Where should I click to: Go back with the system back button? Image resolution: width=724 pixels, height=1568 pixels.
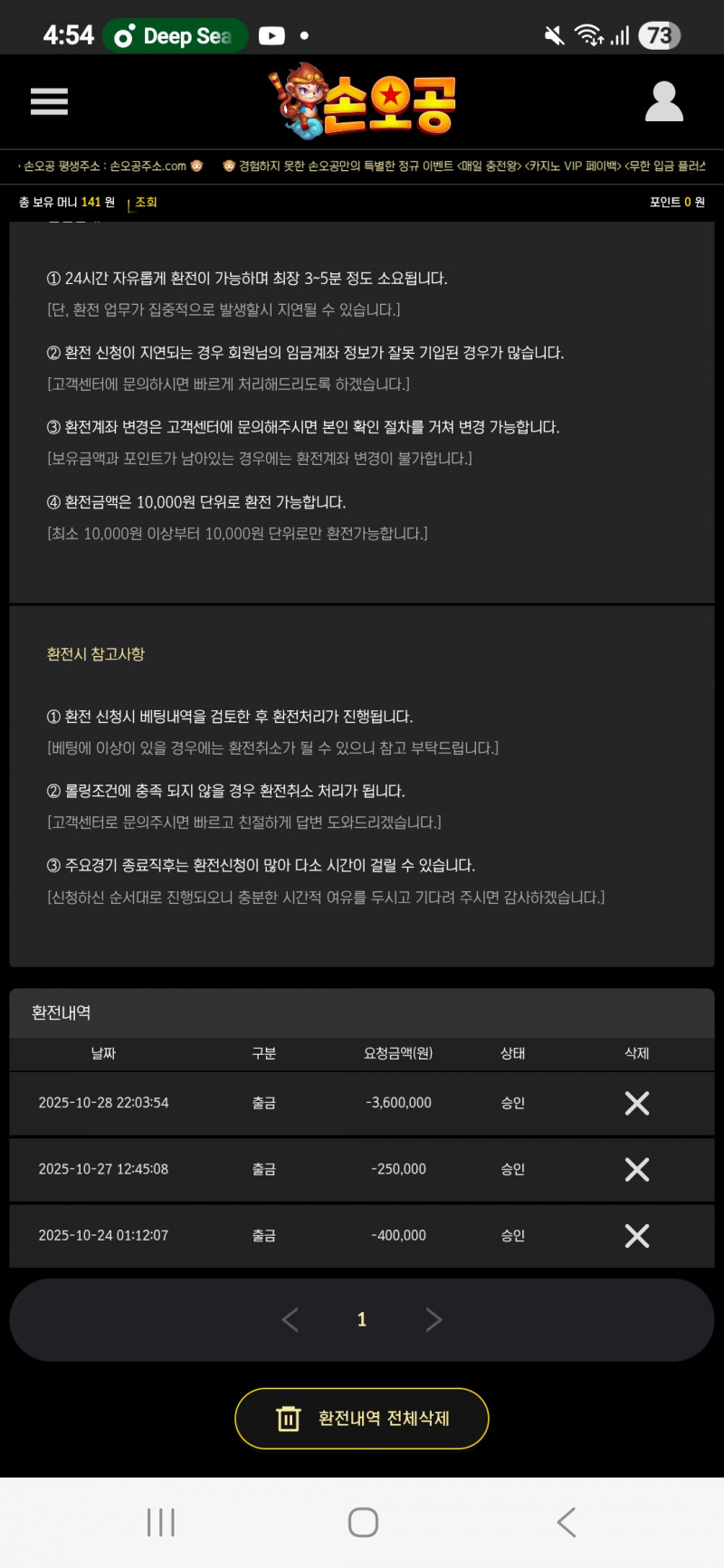pyautogui.click(x=567, y=1523)
